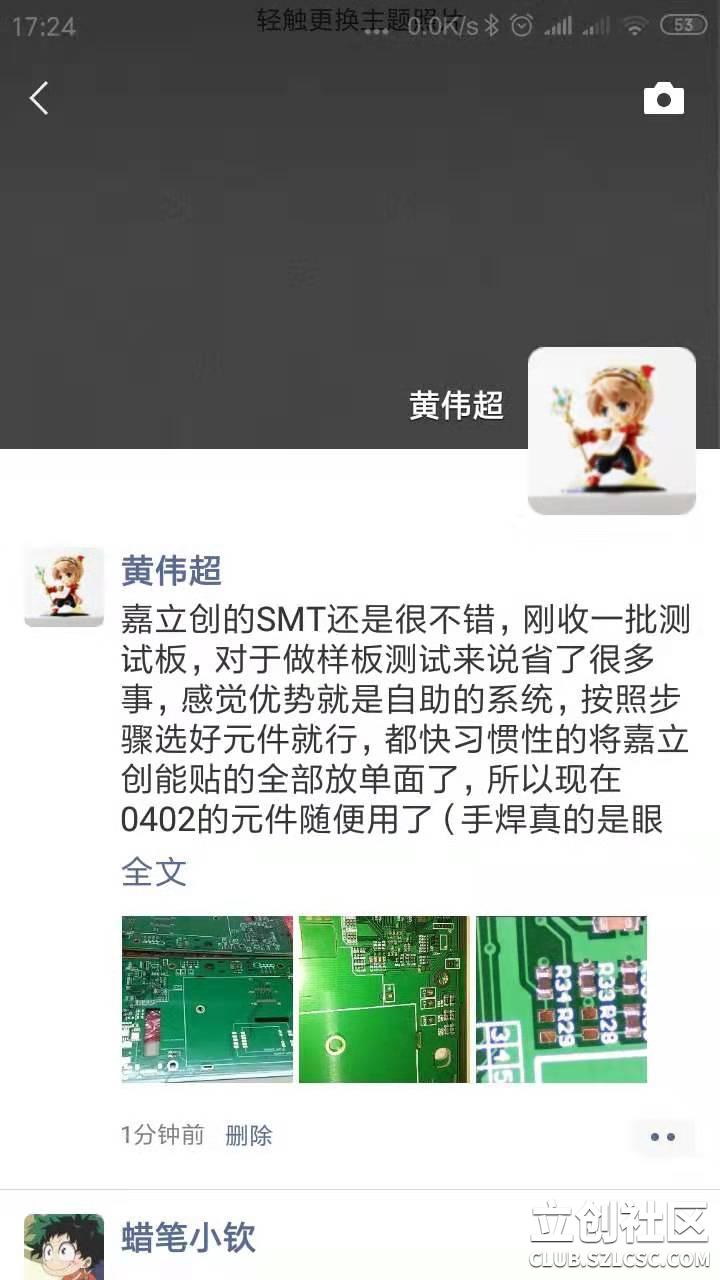View the first PCB photo in the post
720x1280 pixels.
207,999
